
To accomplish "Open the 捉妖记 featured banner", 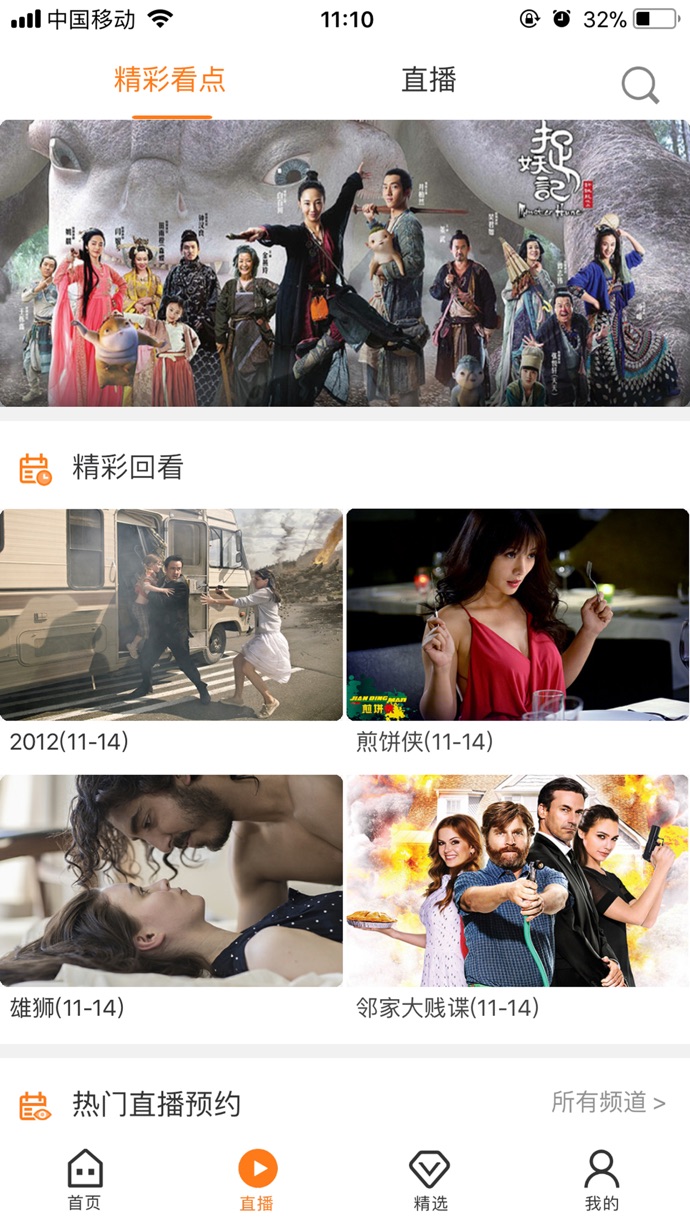I will coord(345,263).
